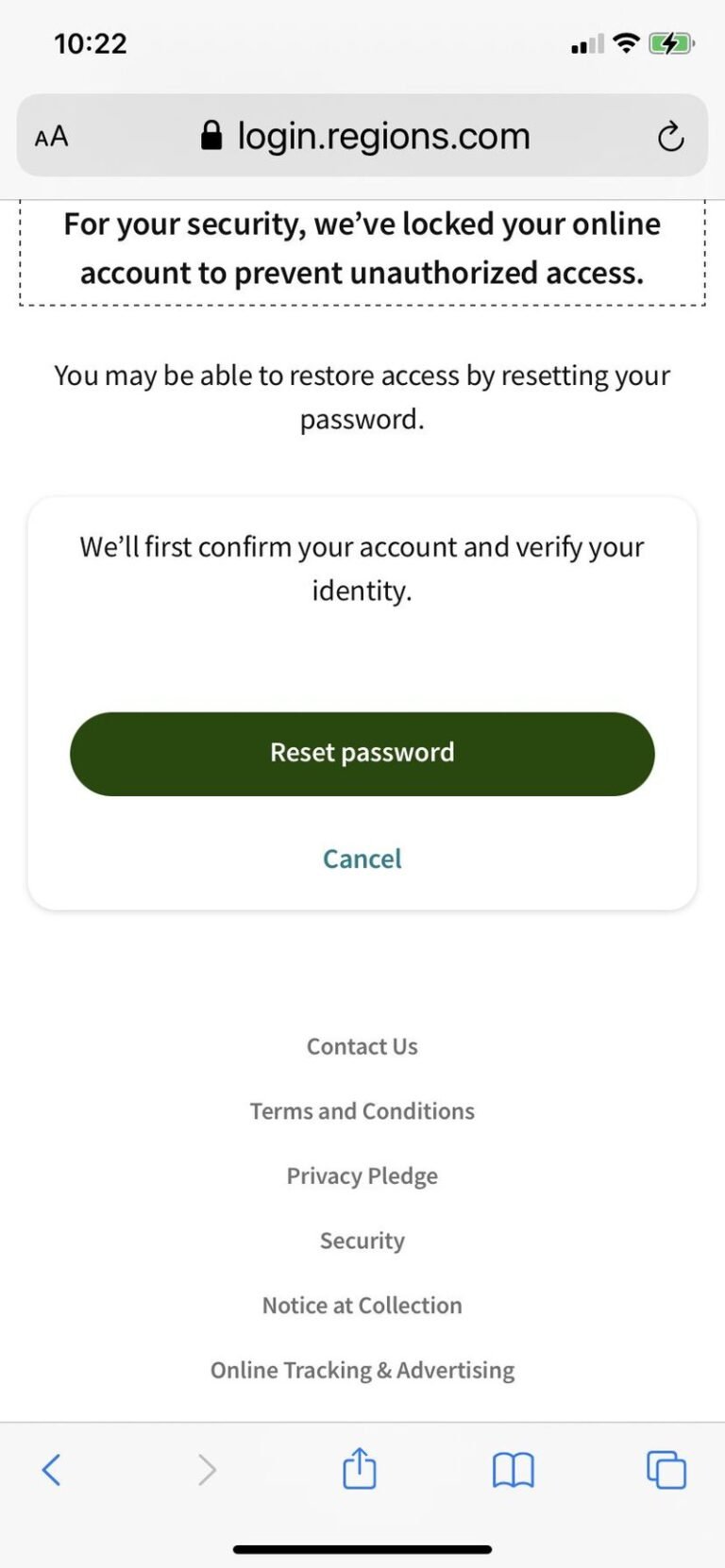The image size is (725, 1568).
Task: Cancel the password reset
Action: 362,859
